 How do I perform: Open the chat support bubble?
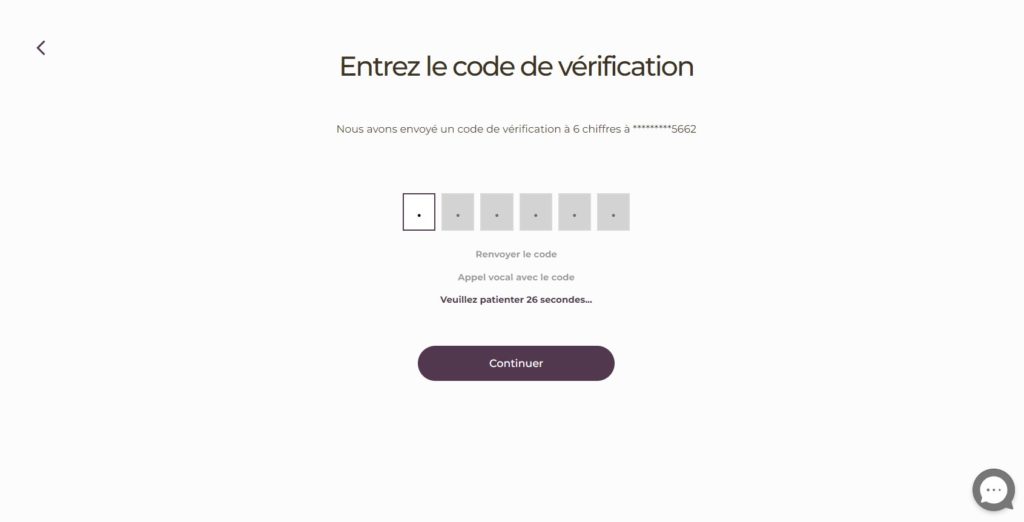point(993,490)
